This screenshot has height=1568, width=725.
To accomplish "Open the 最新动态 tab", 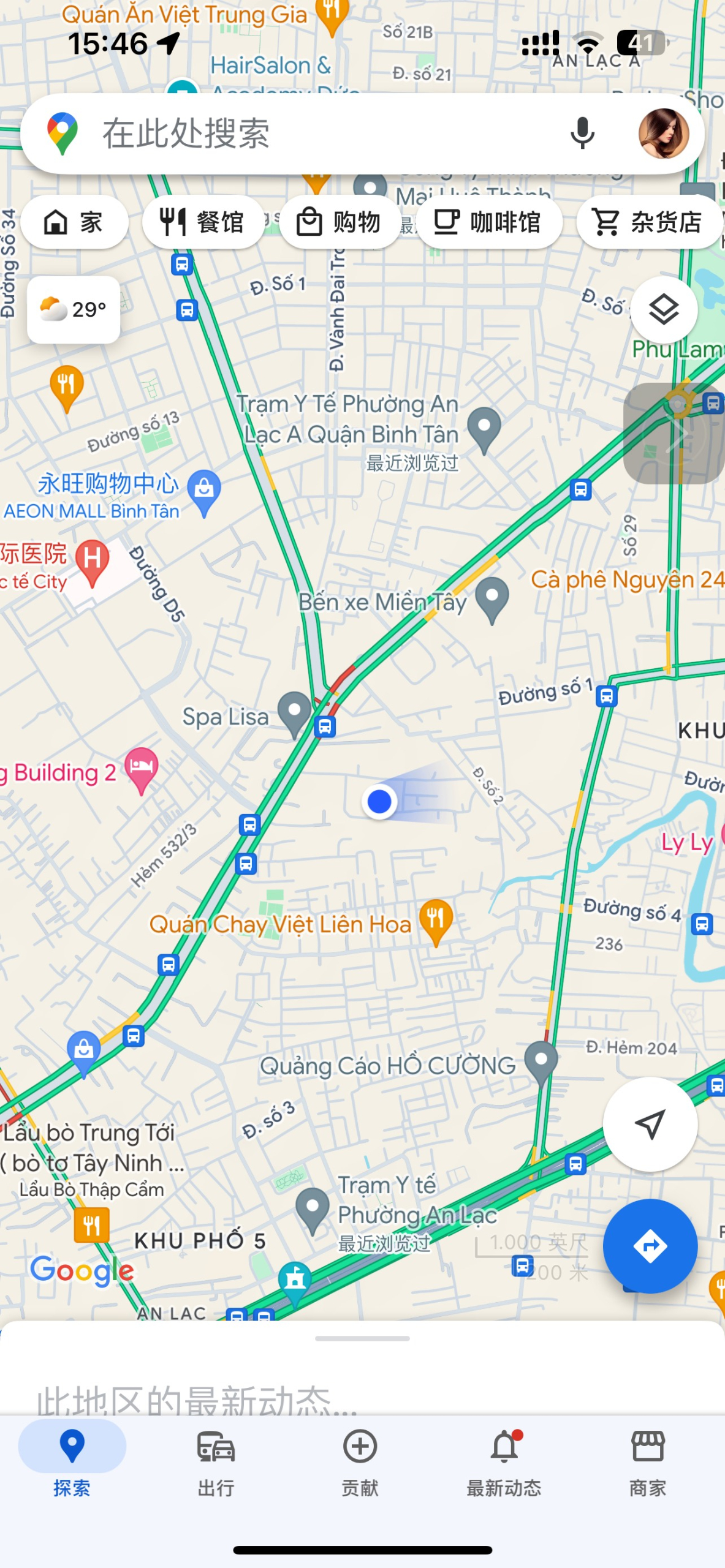I will [504, 1461].
